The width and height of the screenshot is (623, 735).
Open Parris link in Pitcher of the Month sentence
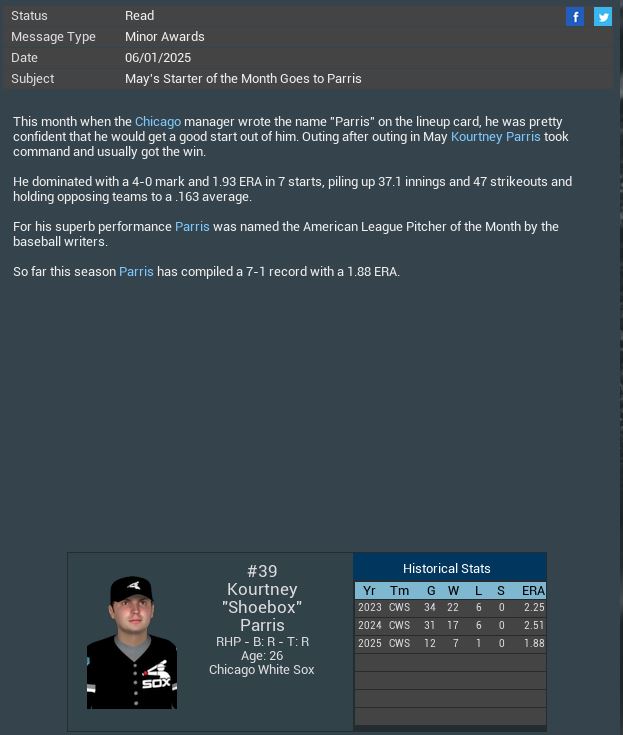[x=192, y=226]
